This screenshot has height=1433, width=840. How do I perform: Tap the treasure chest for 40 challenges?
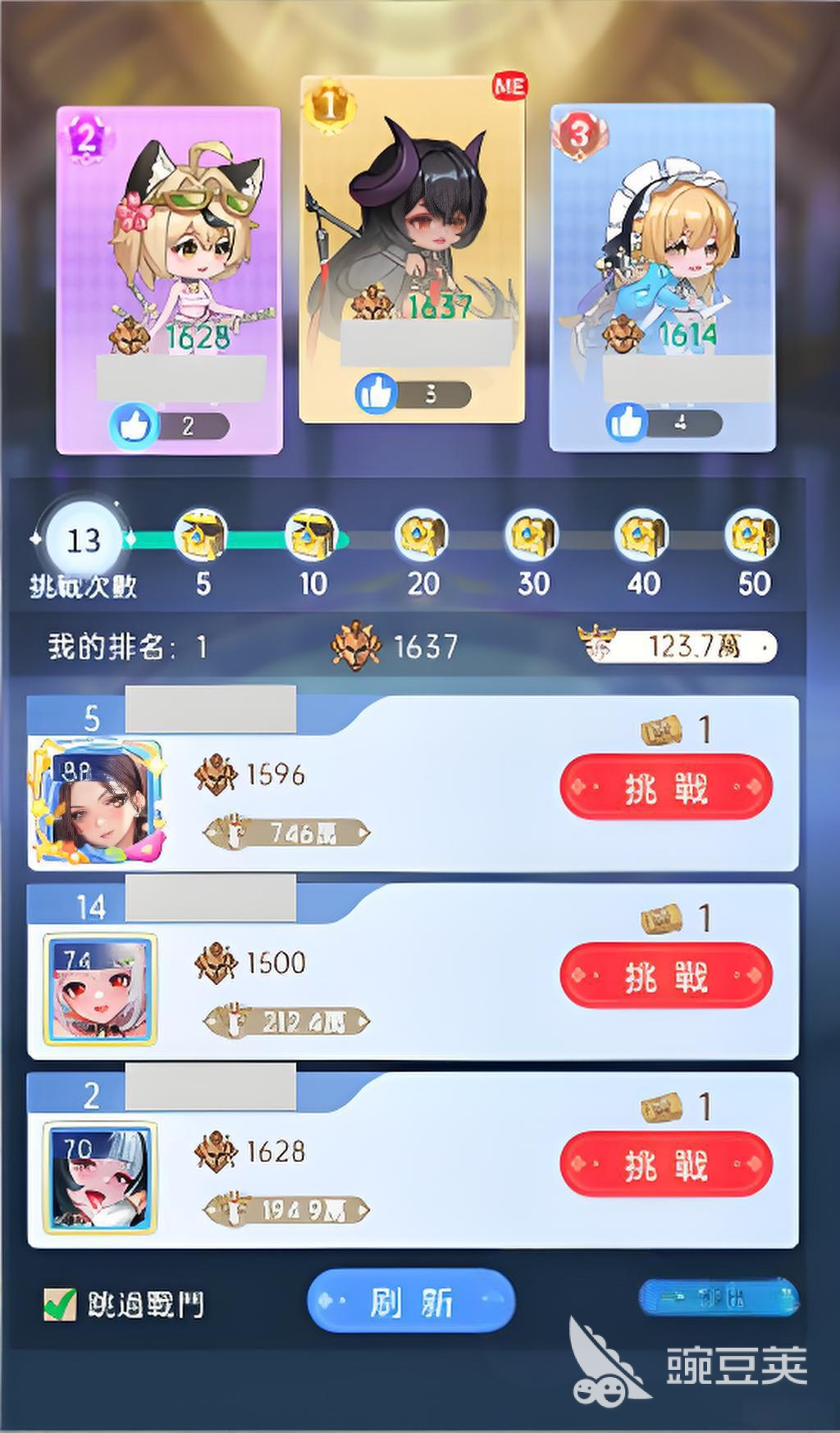[x=642, y=536]
